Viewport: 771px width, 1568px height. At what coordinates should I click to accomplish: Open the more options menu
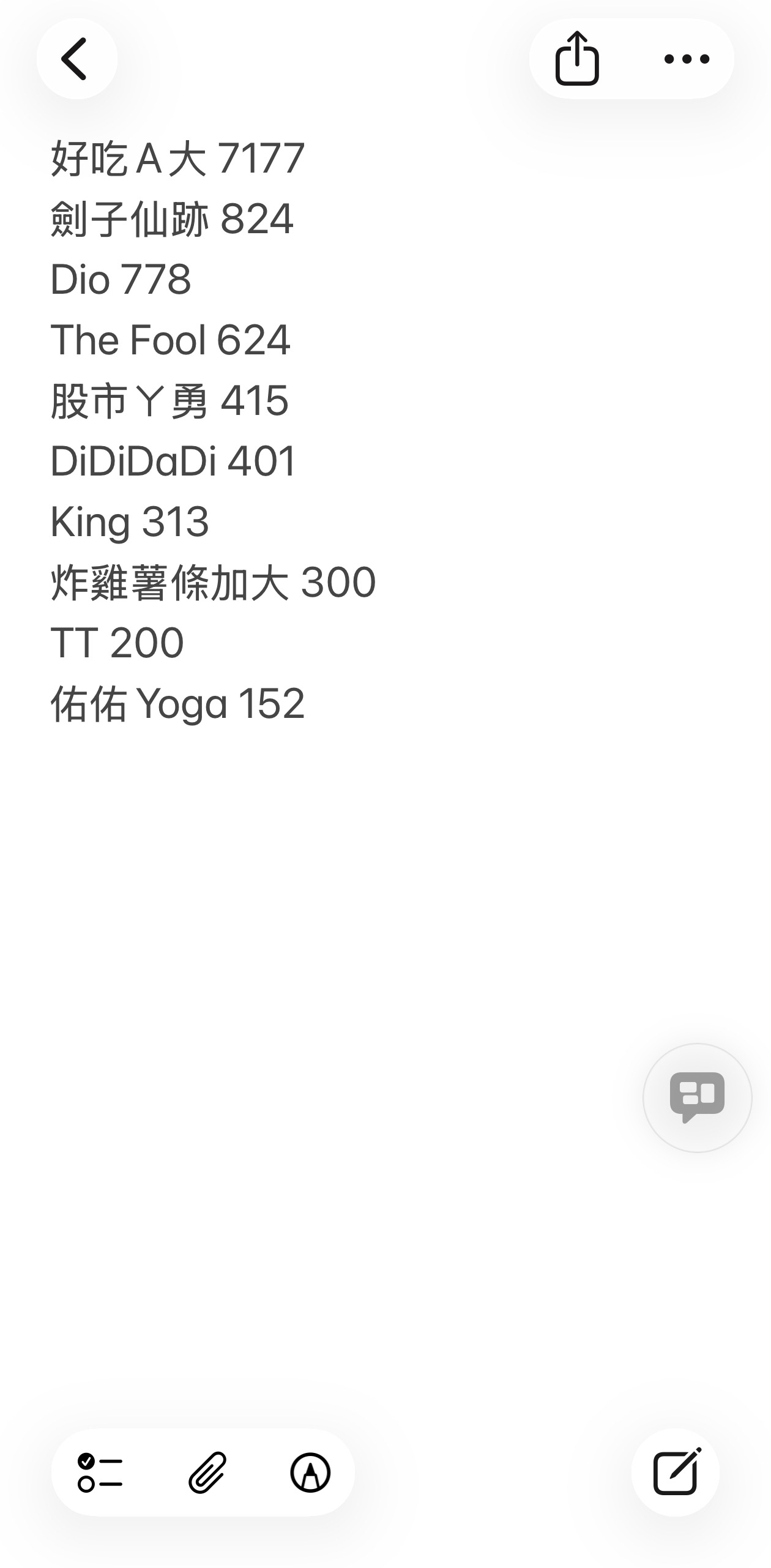pyautogui.click(x=687, y=59)
